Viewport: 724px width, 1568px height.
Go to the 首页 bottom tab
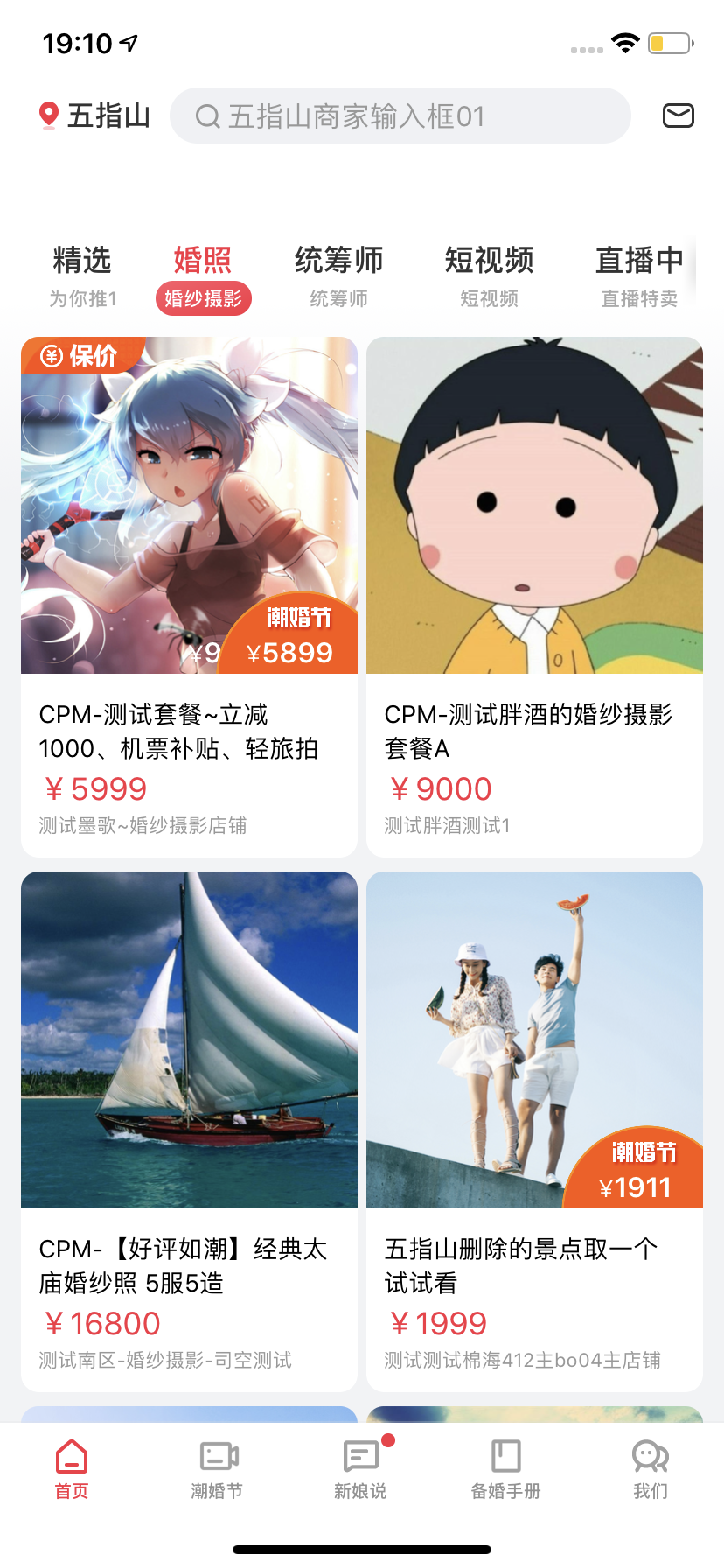[72, 1469]
